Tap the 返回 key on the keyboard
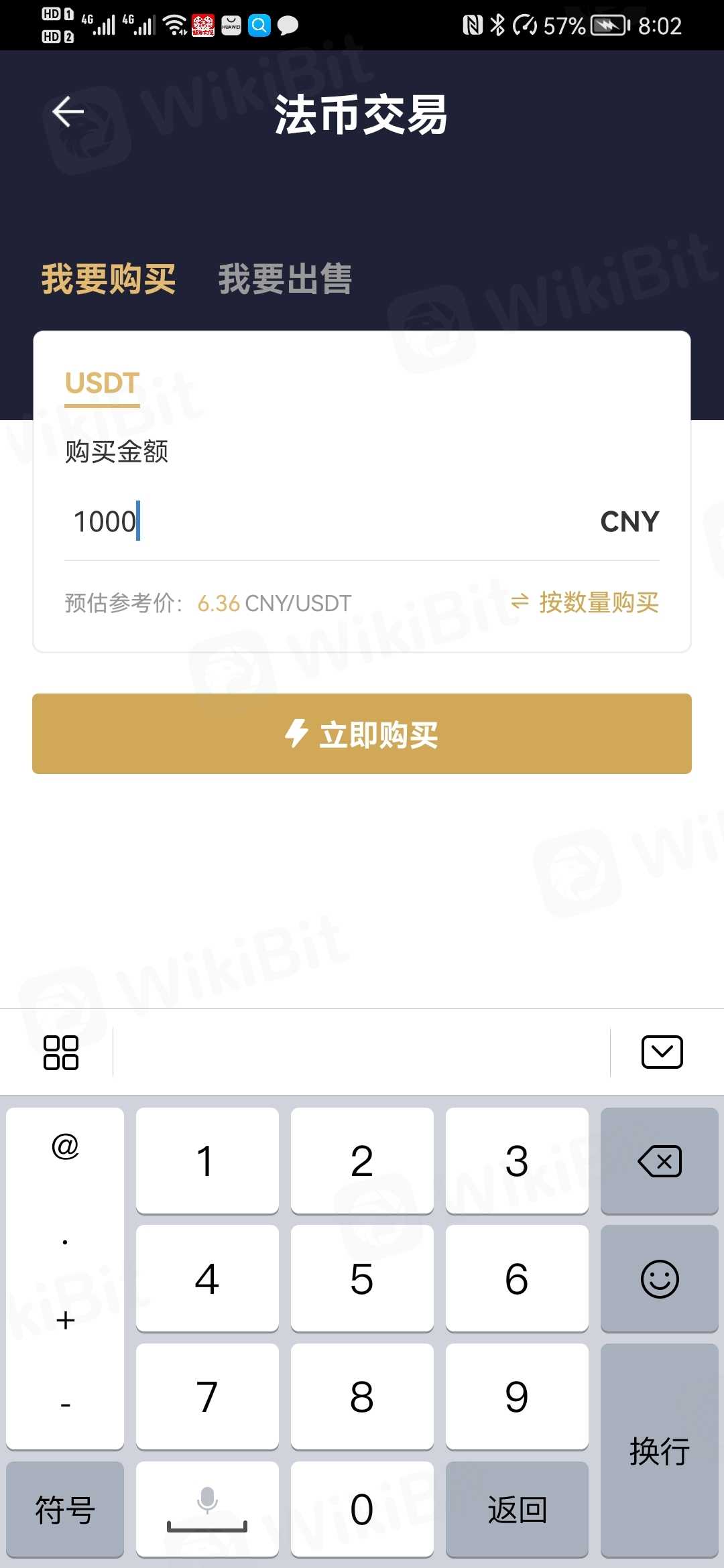Viewport: 724px width, 1568px height. coord(517,1509)
